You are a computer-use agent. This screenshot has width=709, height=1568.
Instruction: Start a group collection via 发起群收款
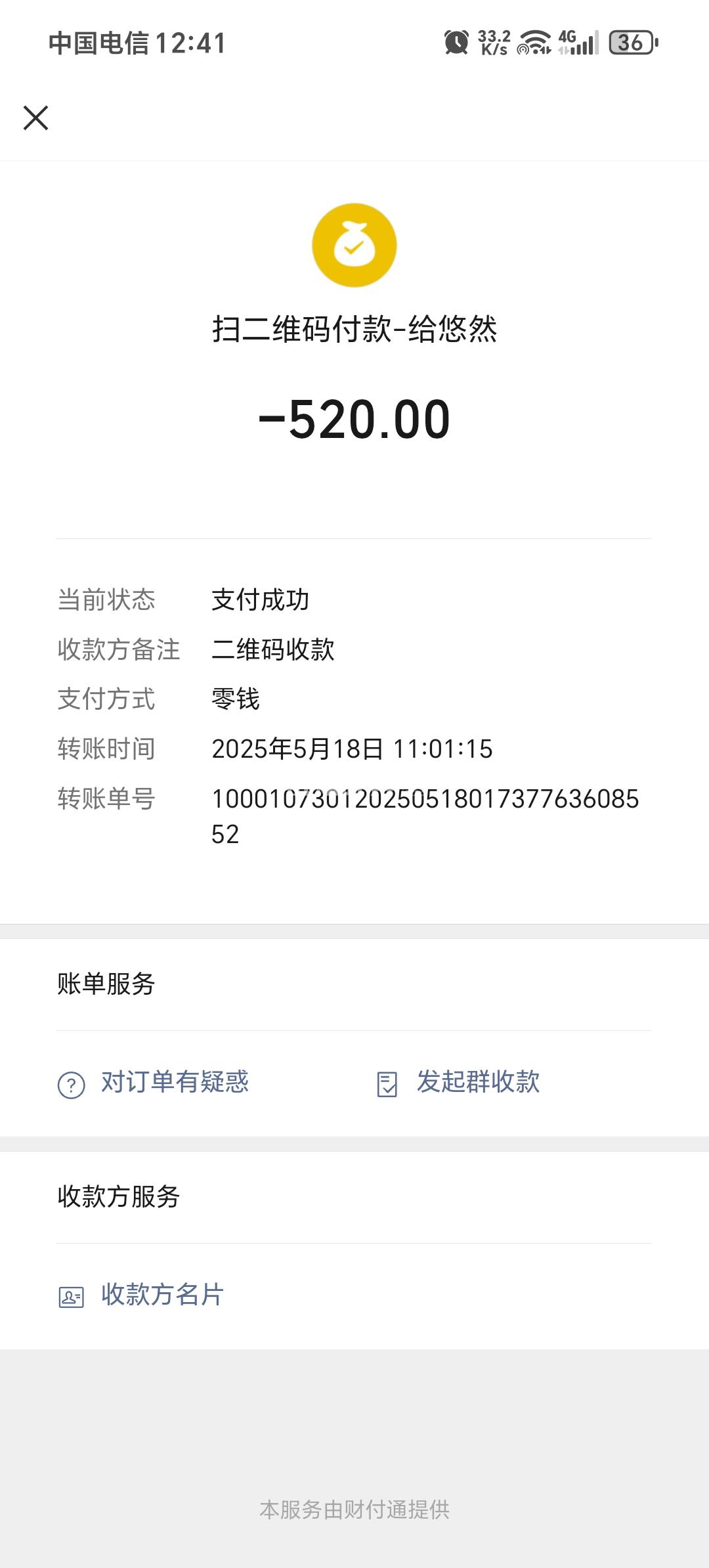coord(477,1083)
